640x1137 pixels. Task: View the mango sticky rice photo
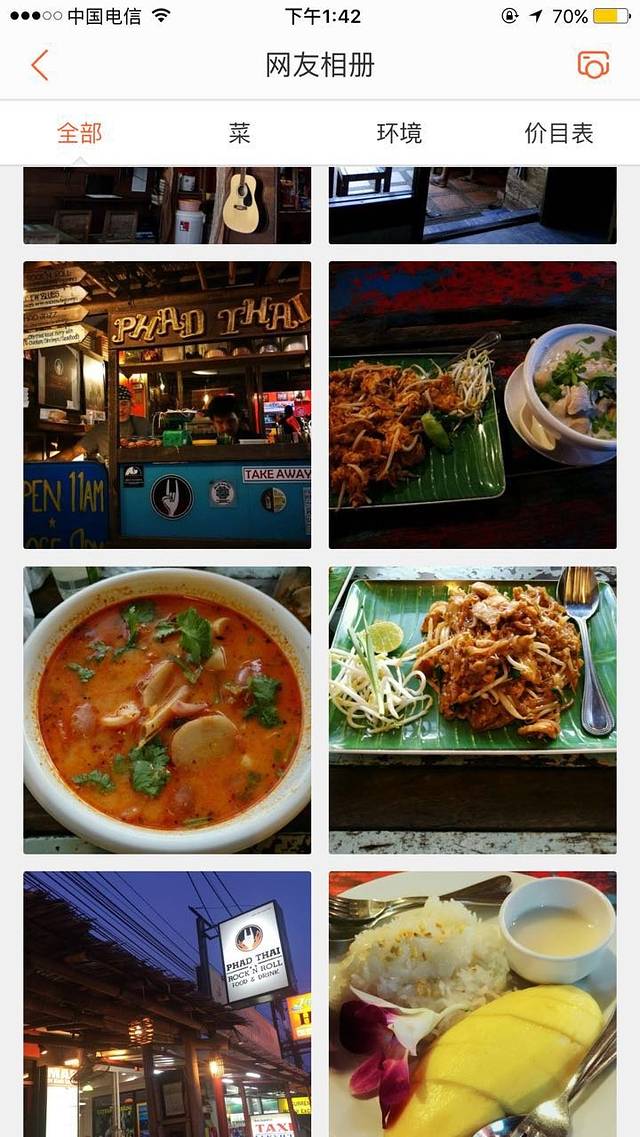point(472,1003)
